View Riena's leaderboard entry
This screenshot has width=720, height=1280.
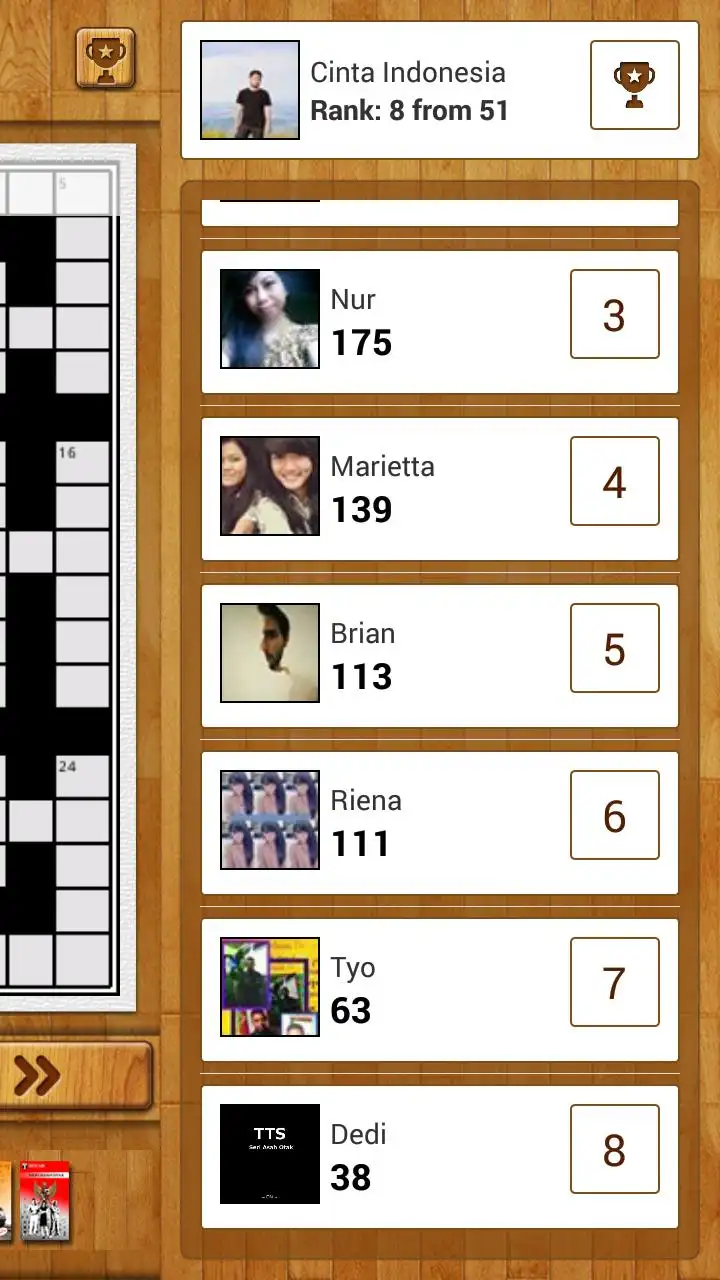[x=440, y=822]
